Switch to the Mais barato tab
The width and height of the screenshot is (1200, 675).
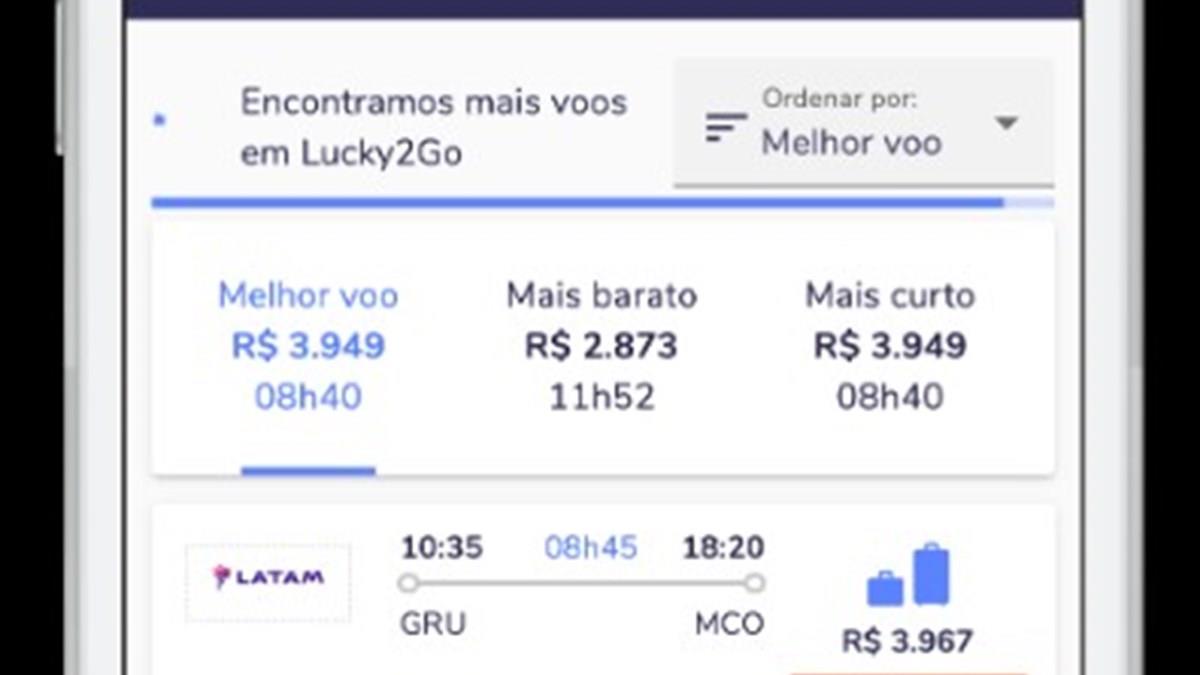tap(601, 346)
